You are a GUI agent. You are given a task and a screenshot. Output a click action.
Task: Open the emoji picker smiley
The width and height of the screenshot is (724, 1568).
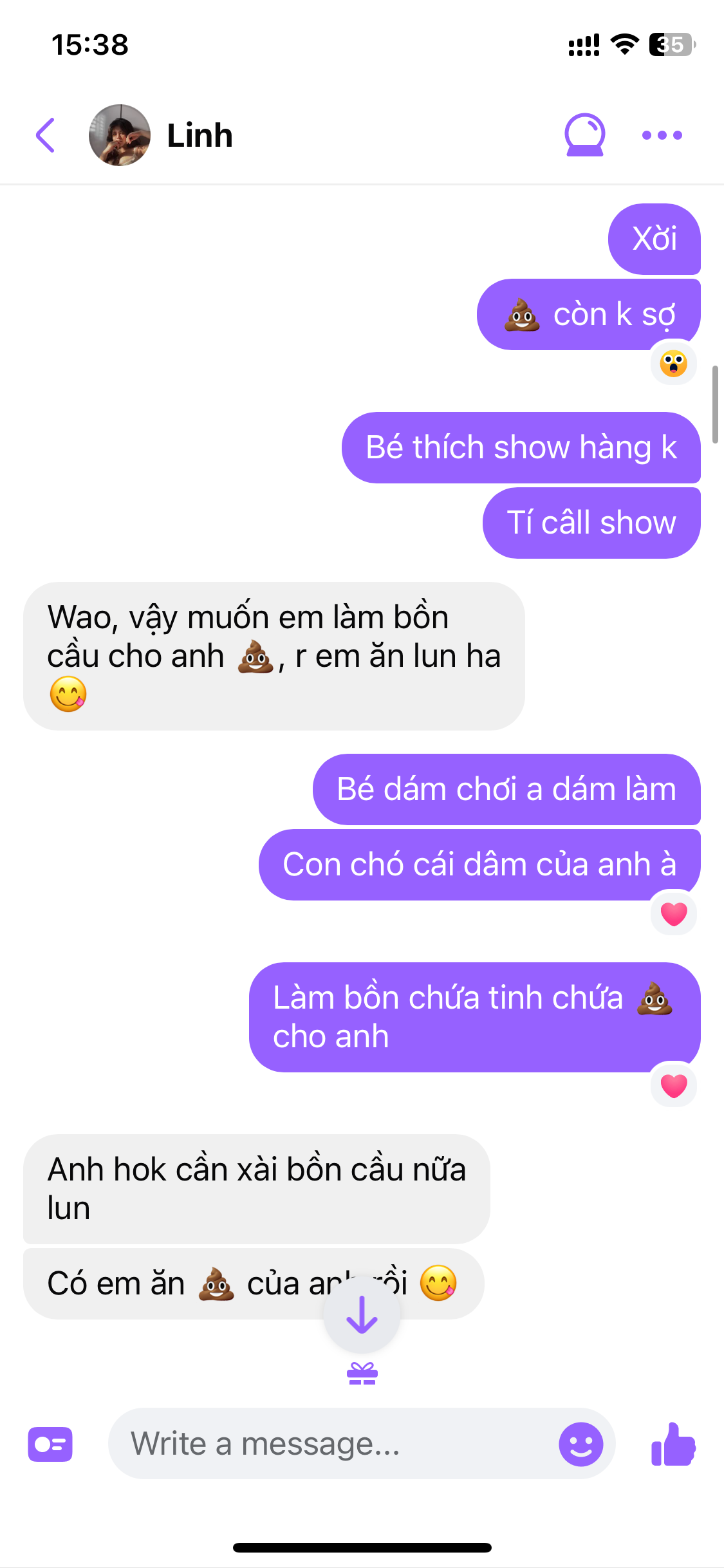[580, 1444]
